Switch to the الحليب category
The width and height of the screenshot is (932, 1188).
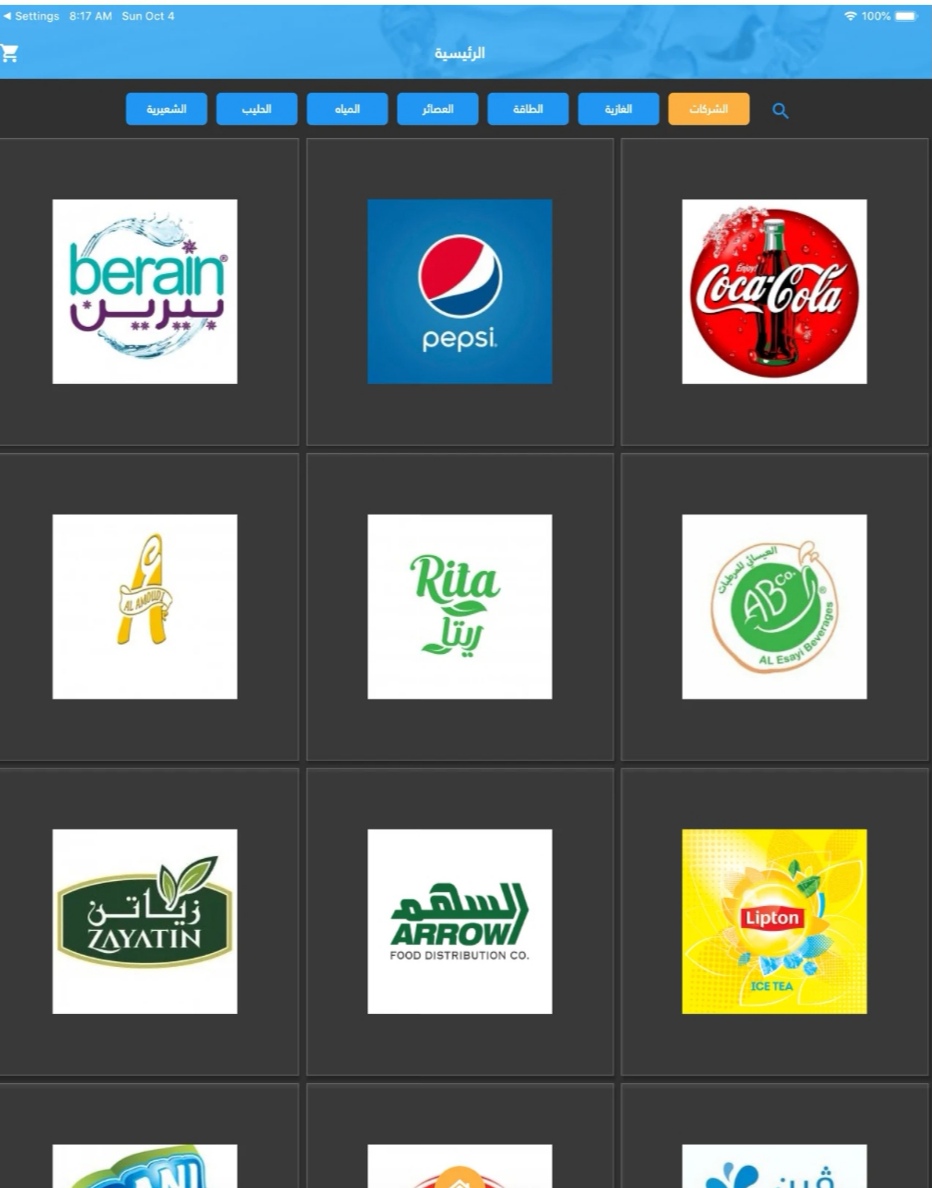tap(257, 109)
